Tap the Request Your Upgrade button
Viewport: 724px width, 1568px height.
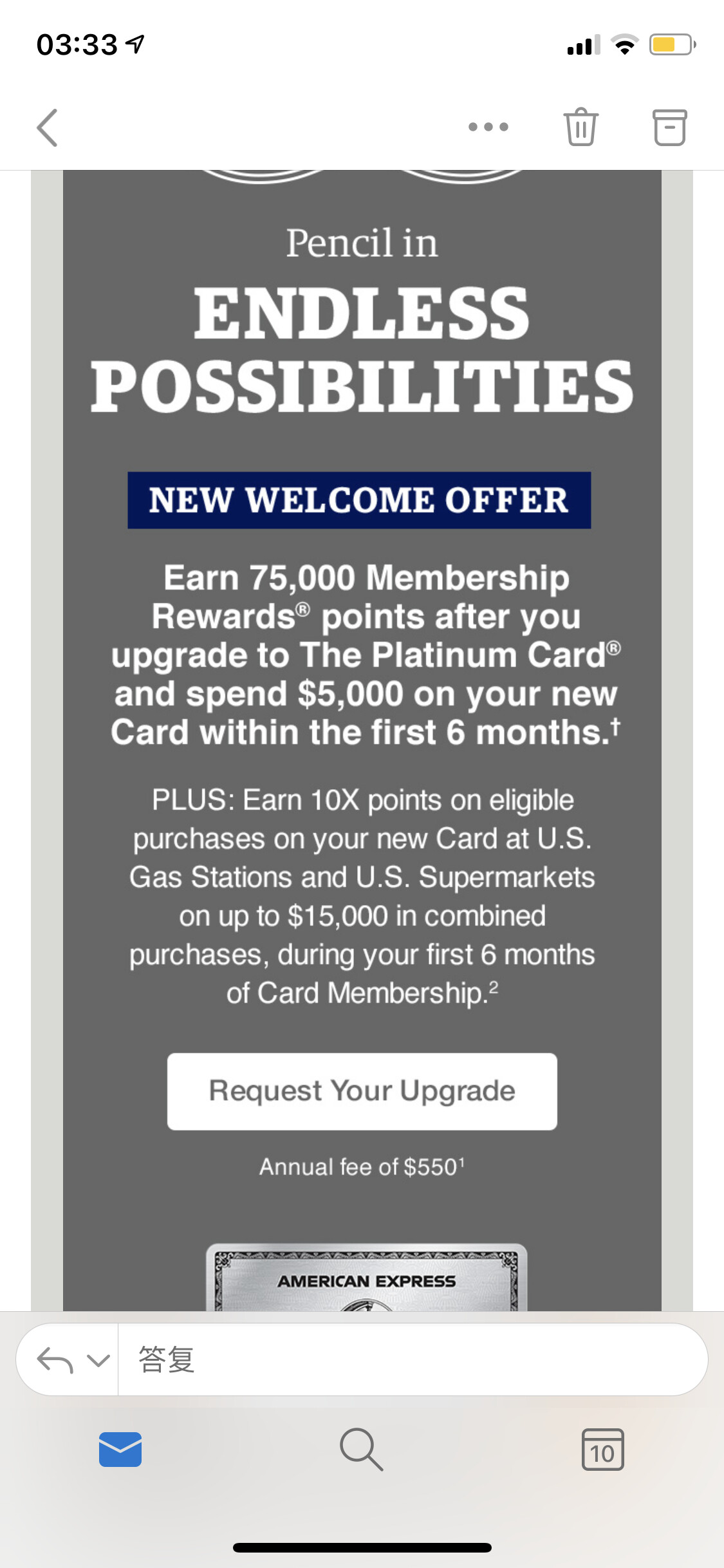pos(362,1091)
